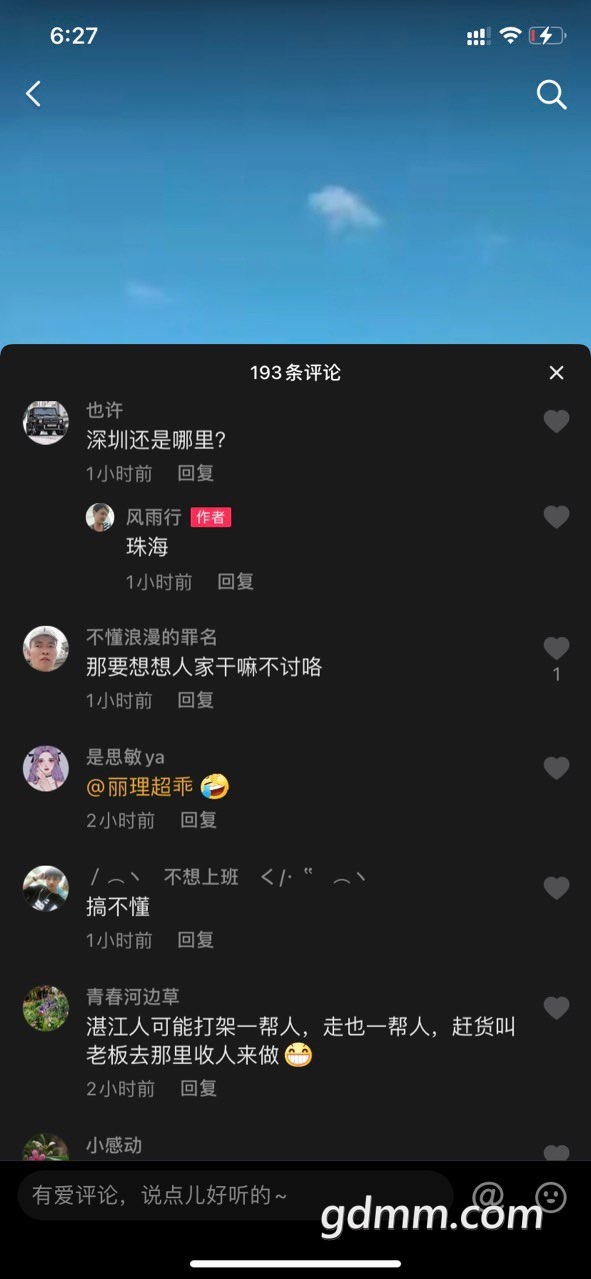Reply to 青春河边草's comment
The width and height of the screenshot is (591, 1279).
[x=199, y=1088]
